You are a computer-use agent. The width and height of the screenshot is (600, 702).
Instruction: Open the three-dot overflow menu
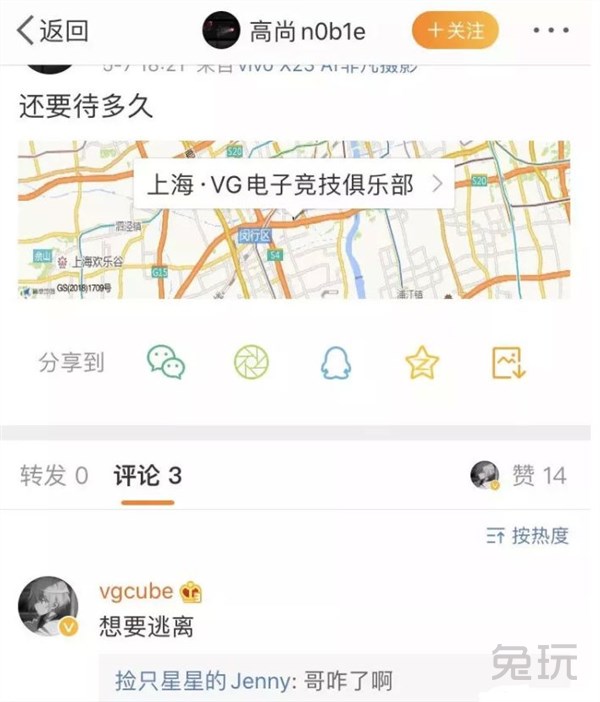[551, 31]
